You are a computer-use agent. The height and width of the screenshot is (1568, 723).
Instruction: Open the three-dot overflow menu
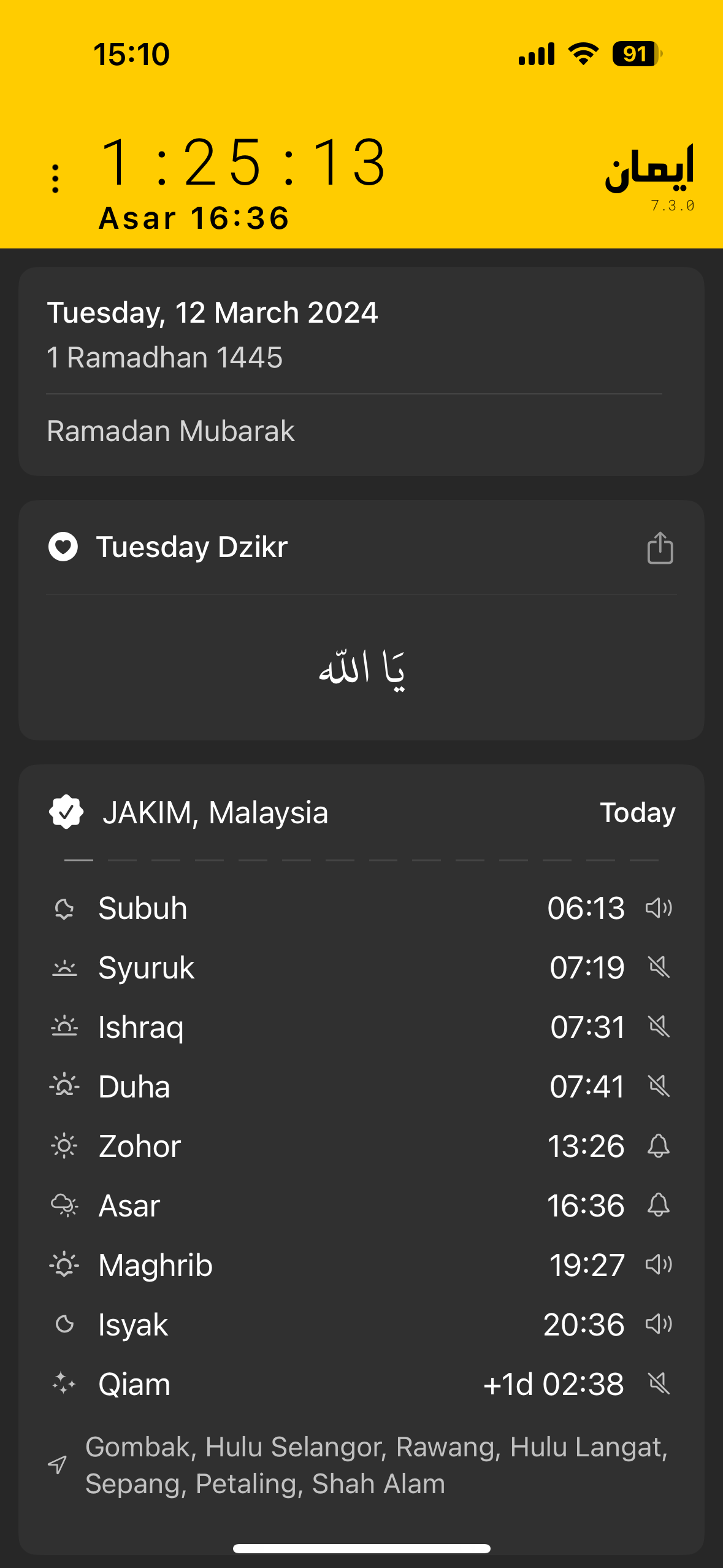pos(56,179)
